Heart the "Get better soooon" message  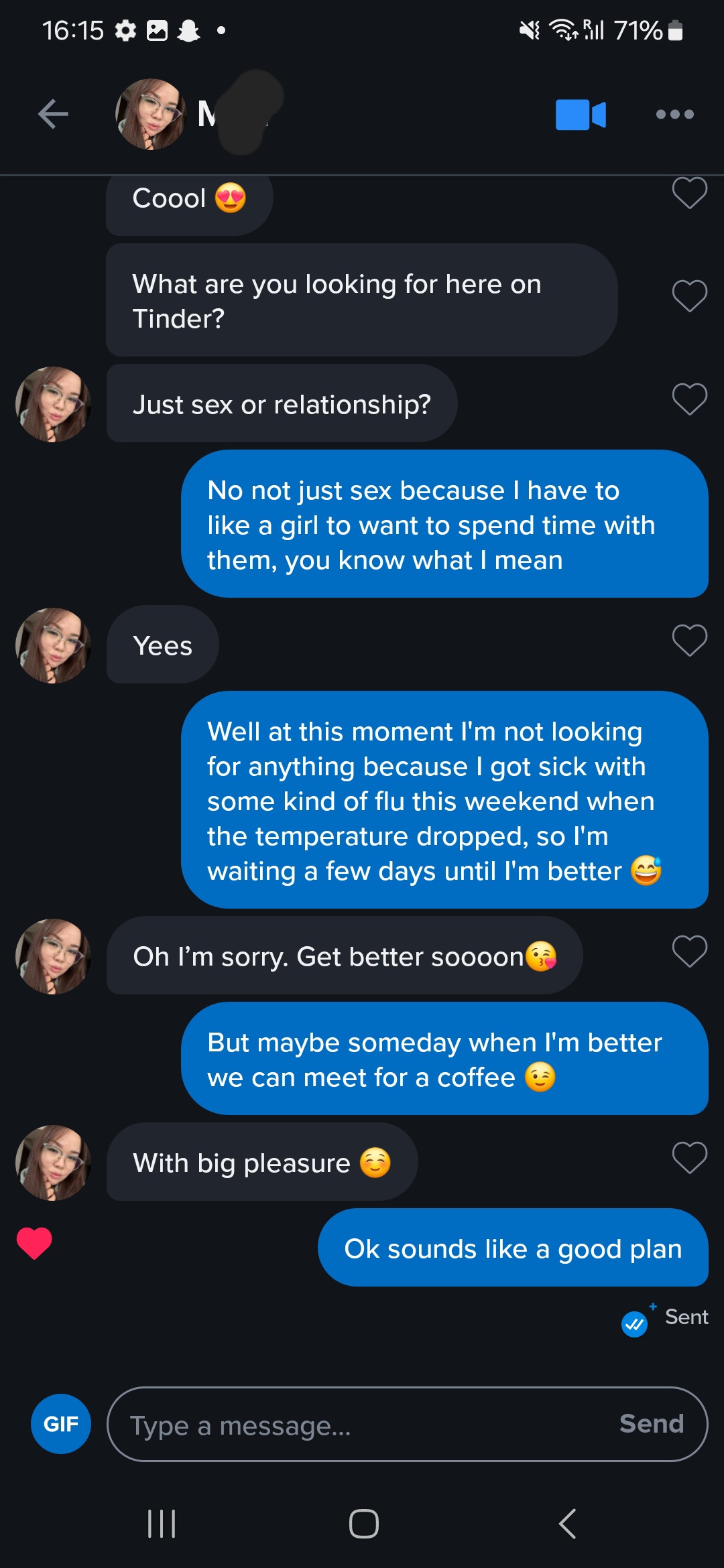coord(689,952)
